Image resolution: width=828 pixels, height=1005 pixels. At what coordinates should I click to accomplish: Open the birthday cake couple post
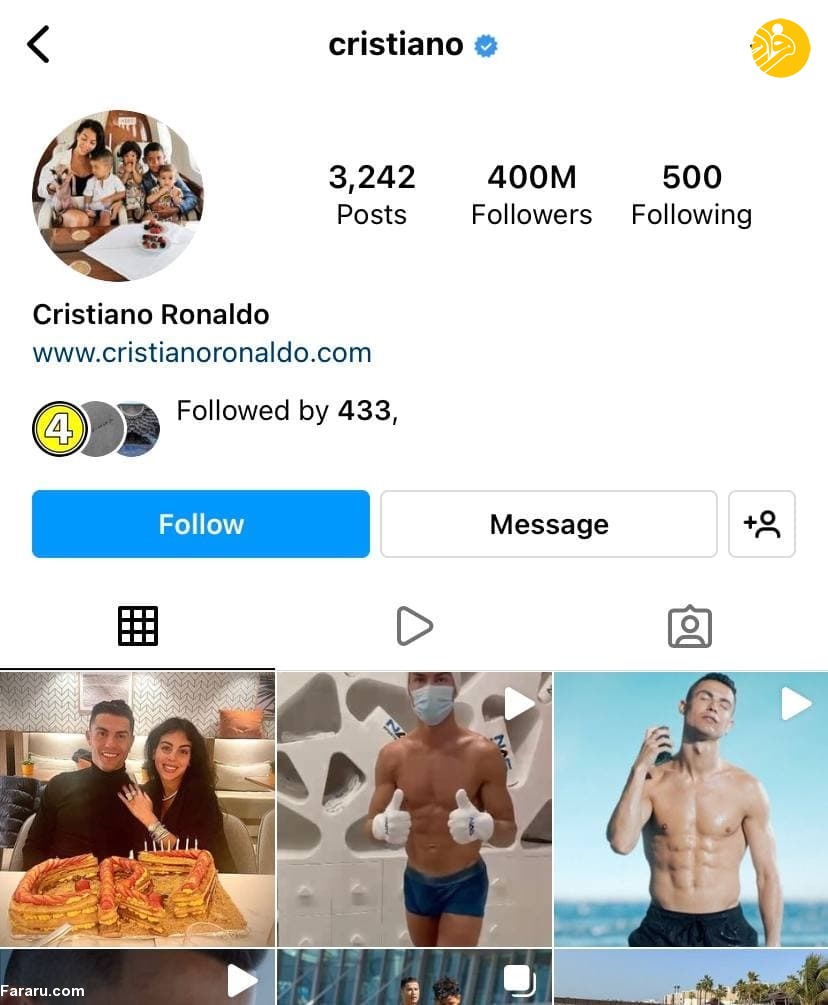click(x=137, y=808)
